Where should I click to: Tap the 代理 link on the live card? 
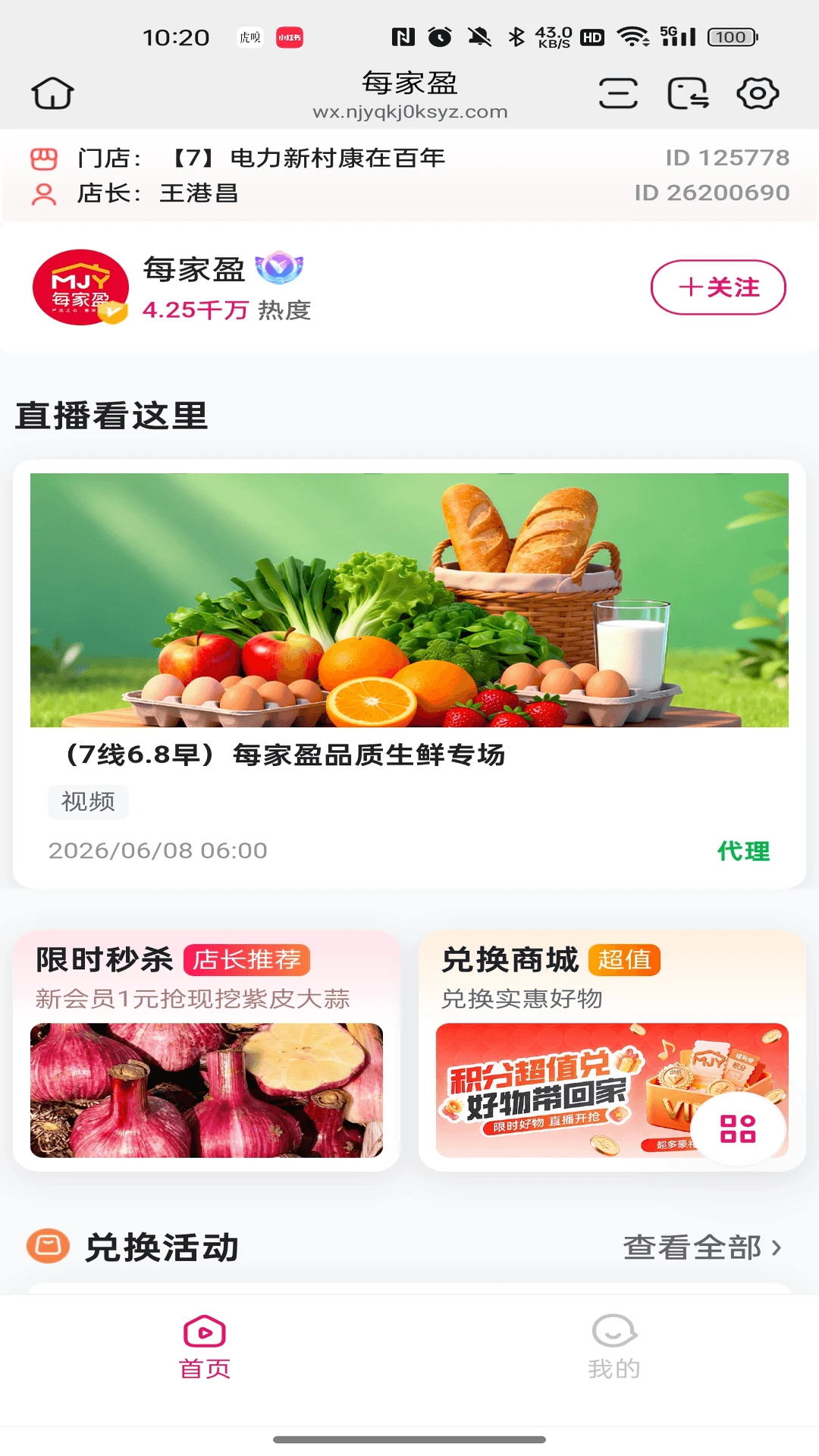click(x=743, y=851)
